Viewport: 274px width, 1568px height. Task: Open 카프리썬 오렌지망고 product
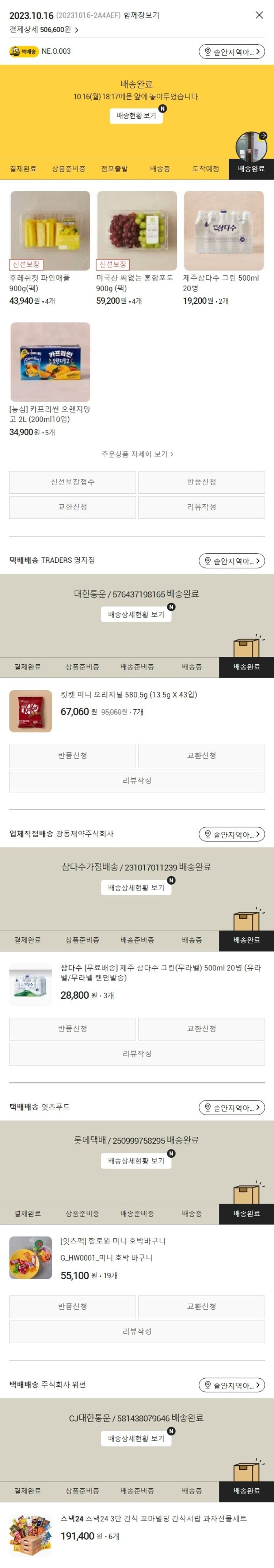(x=50, y=362)
